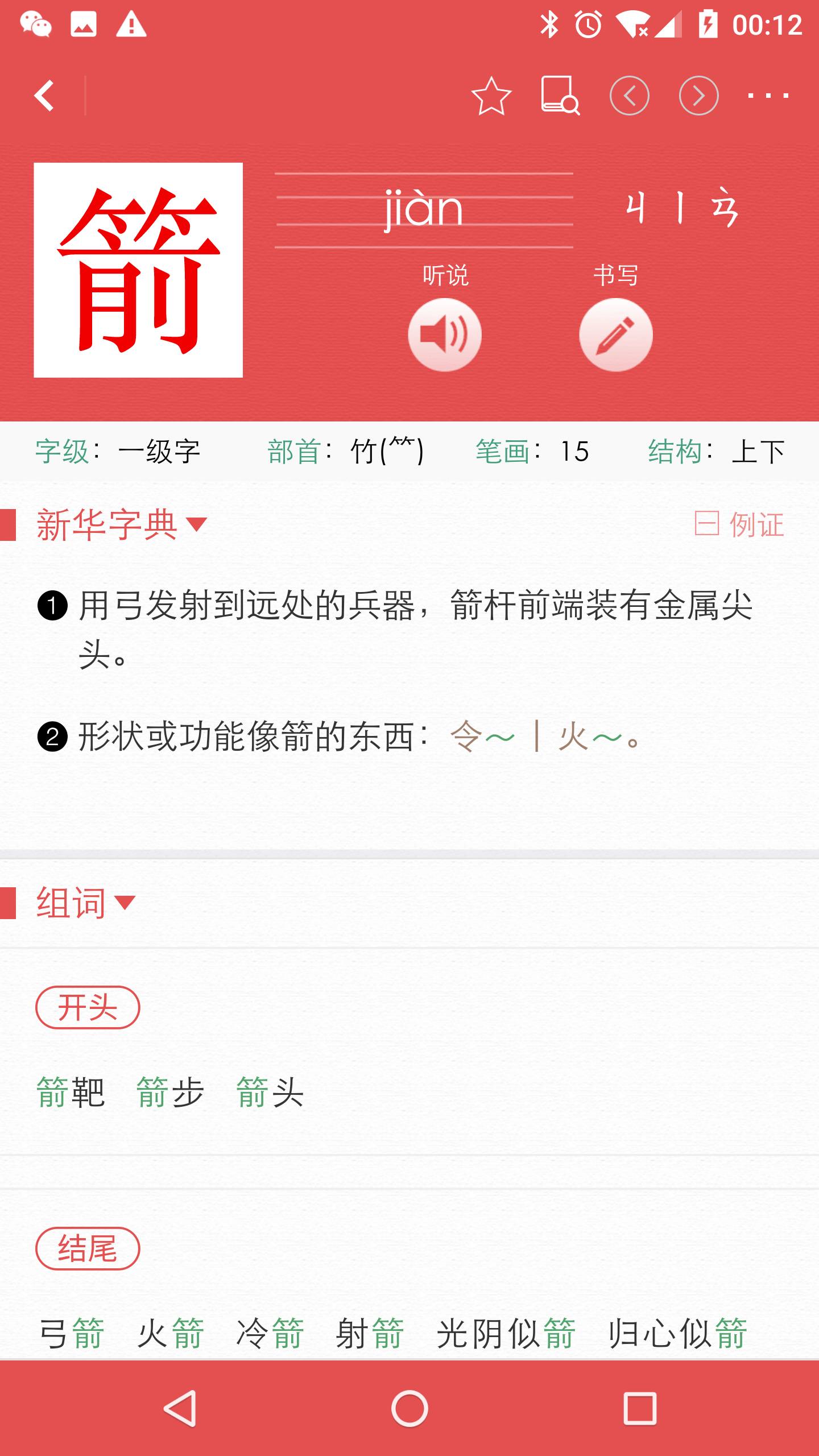819x1456 pixels.
Task: Open the word 箭步
Action: (x=170, y=1092)
